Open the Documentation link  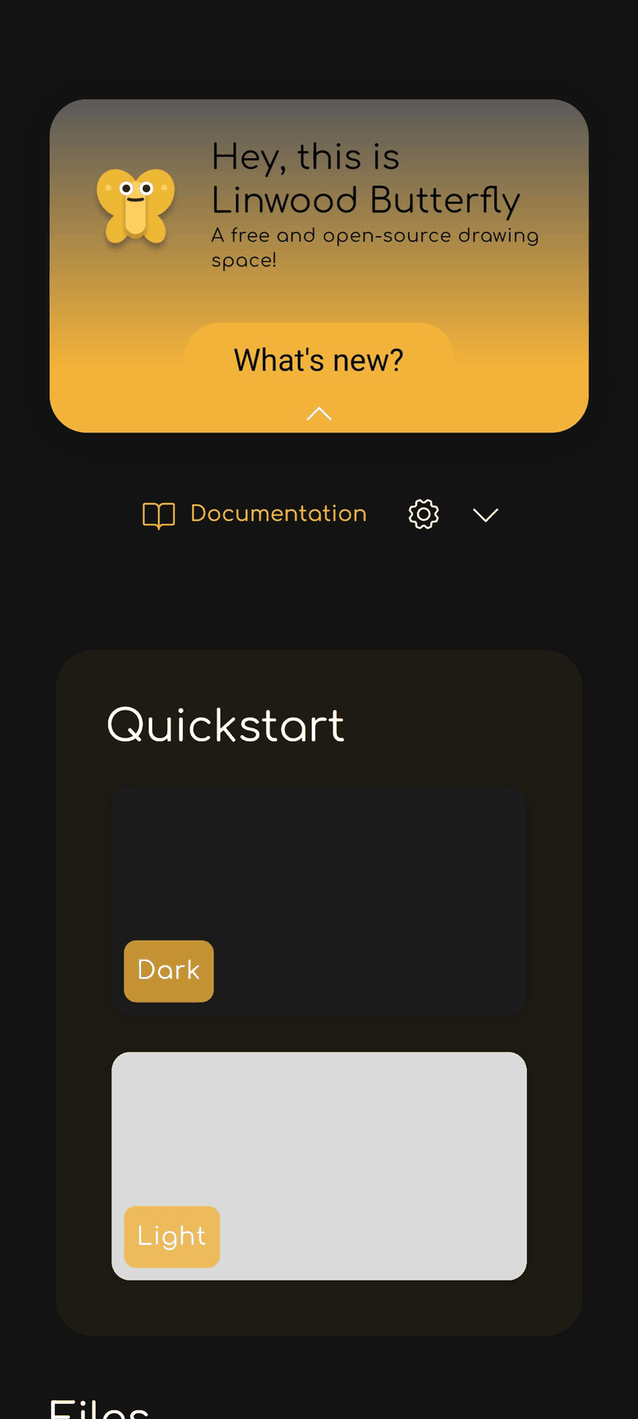pyautogui.click(x=255, y=514)
